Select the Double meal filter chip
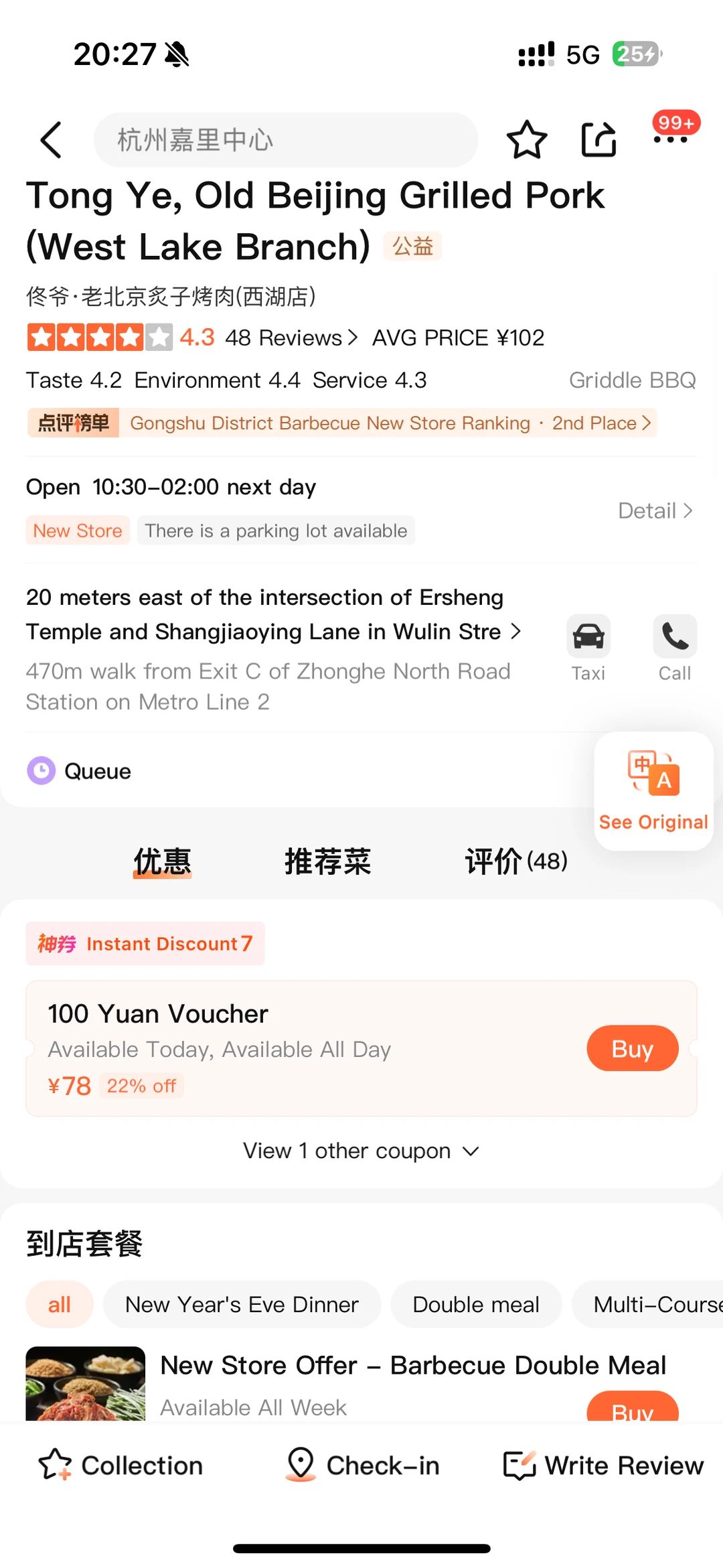The image size is (723, 1568). click(476, 1304)
